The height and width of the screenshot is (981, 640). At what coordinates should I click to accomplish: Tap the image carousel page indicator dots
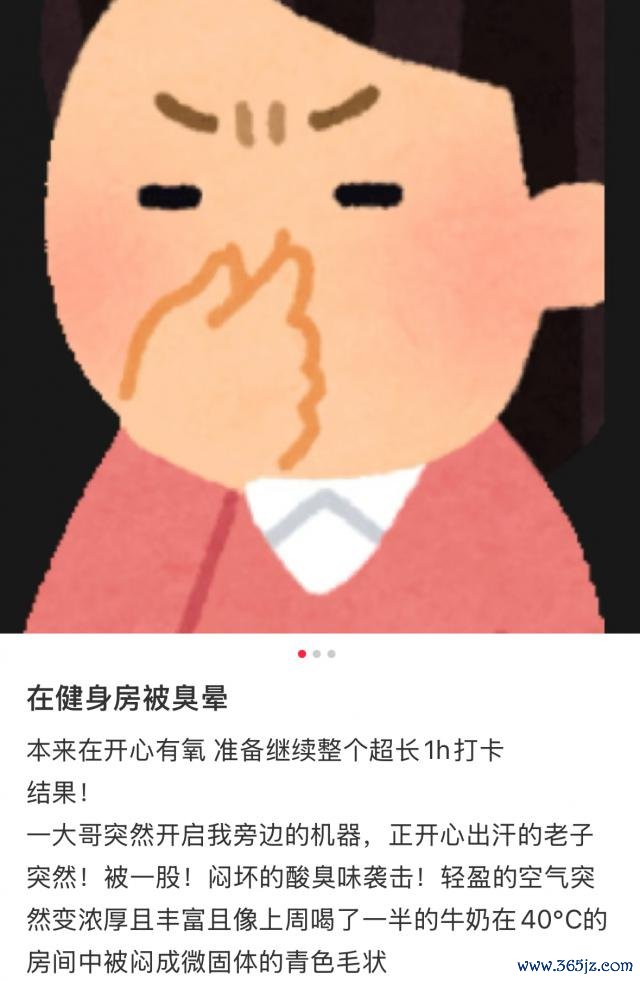pos(317,653)
